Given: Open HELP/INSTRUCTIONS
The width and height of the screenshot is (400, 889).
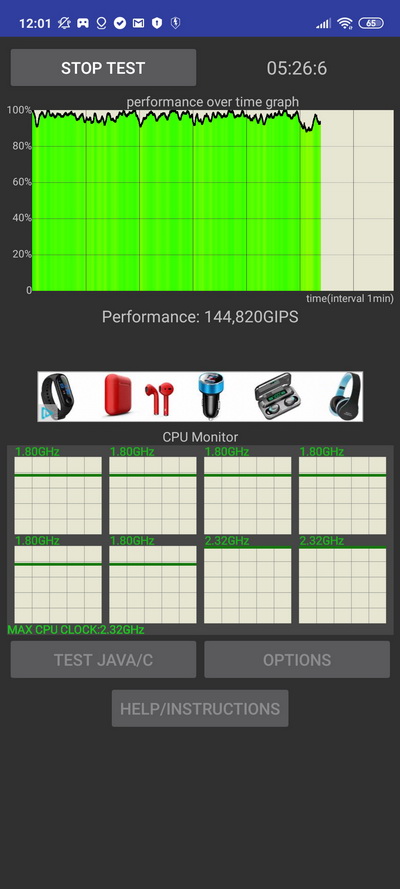Looking at the screenshot, I should [x=200, y=708].
